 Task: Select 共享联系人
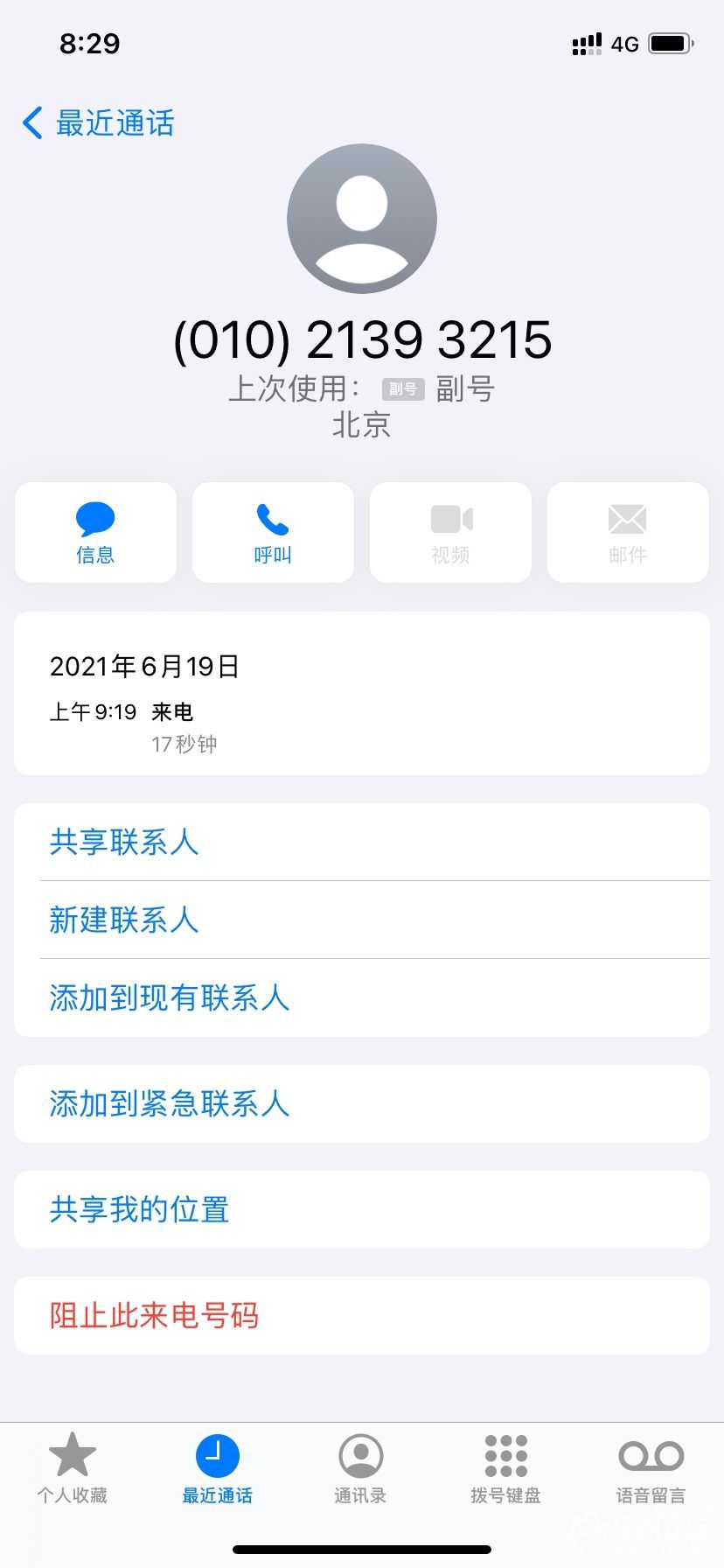(362, 842)
